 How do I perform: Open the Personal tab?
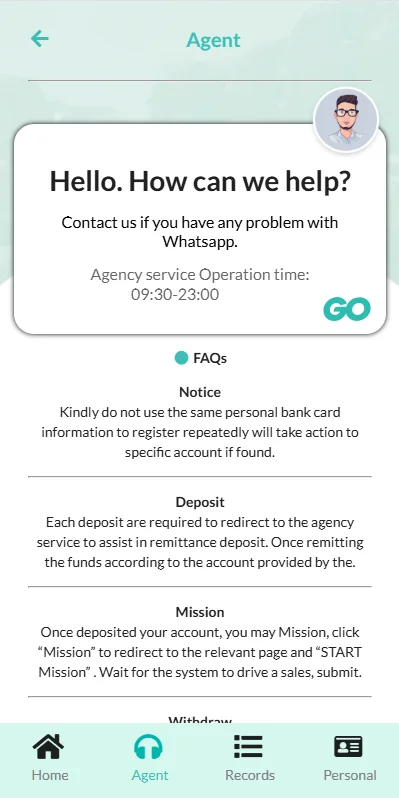[x=350, y=758]
